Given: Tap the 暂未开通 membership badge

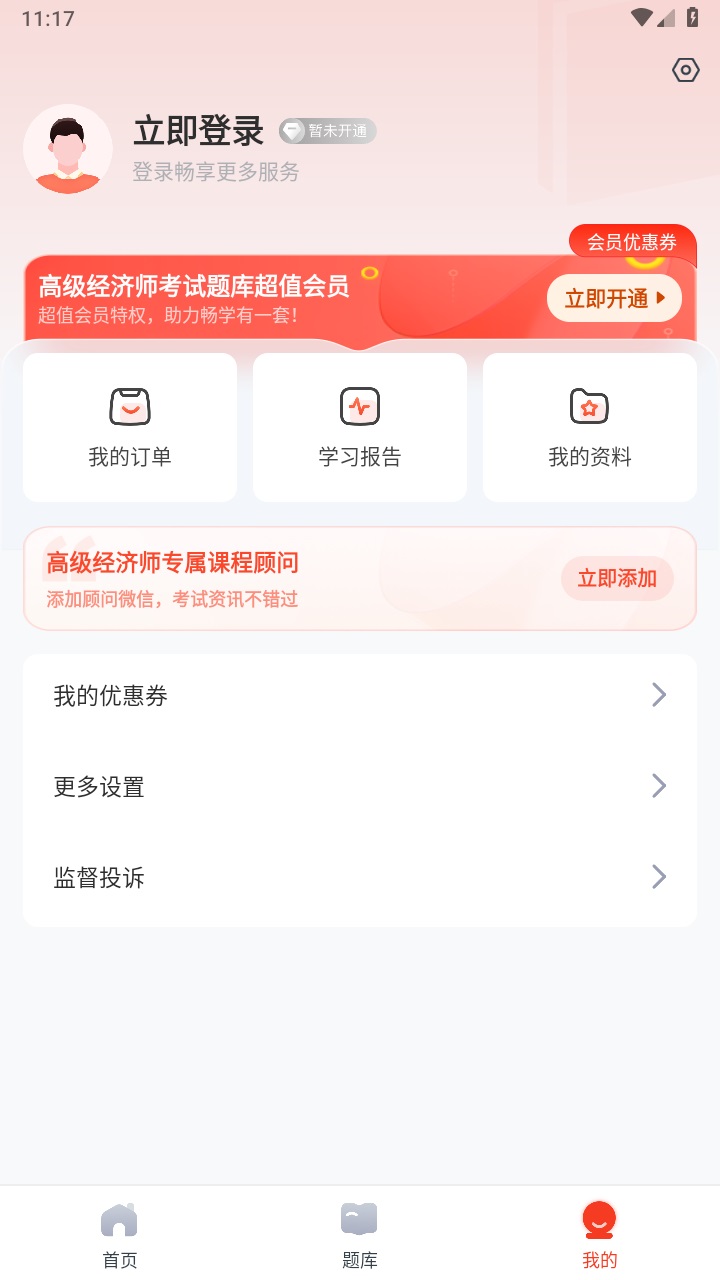Looking at the screenshot, I should coord(328,130).
